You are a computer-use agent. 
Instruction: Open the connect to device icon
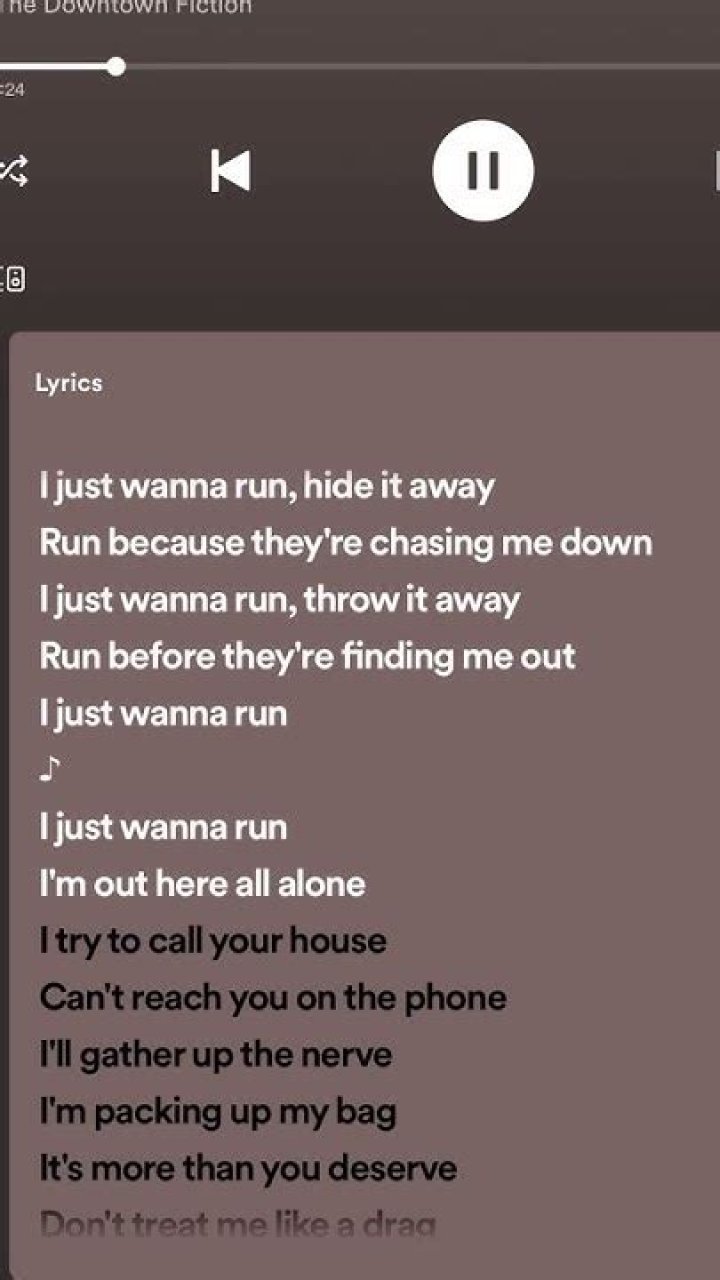(13, 280)
